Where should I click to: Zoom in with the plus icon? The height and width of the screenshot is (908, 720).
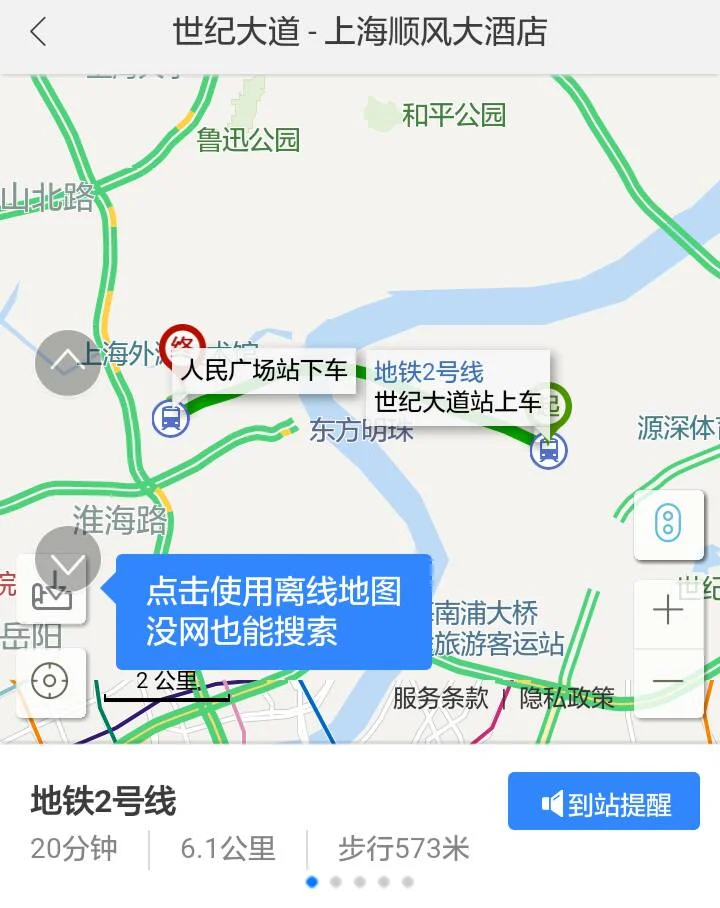[668, 609]
